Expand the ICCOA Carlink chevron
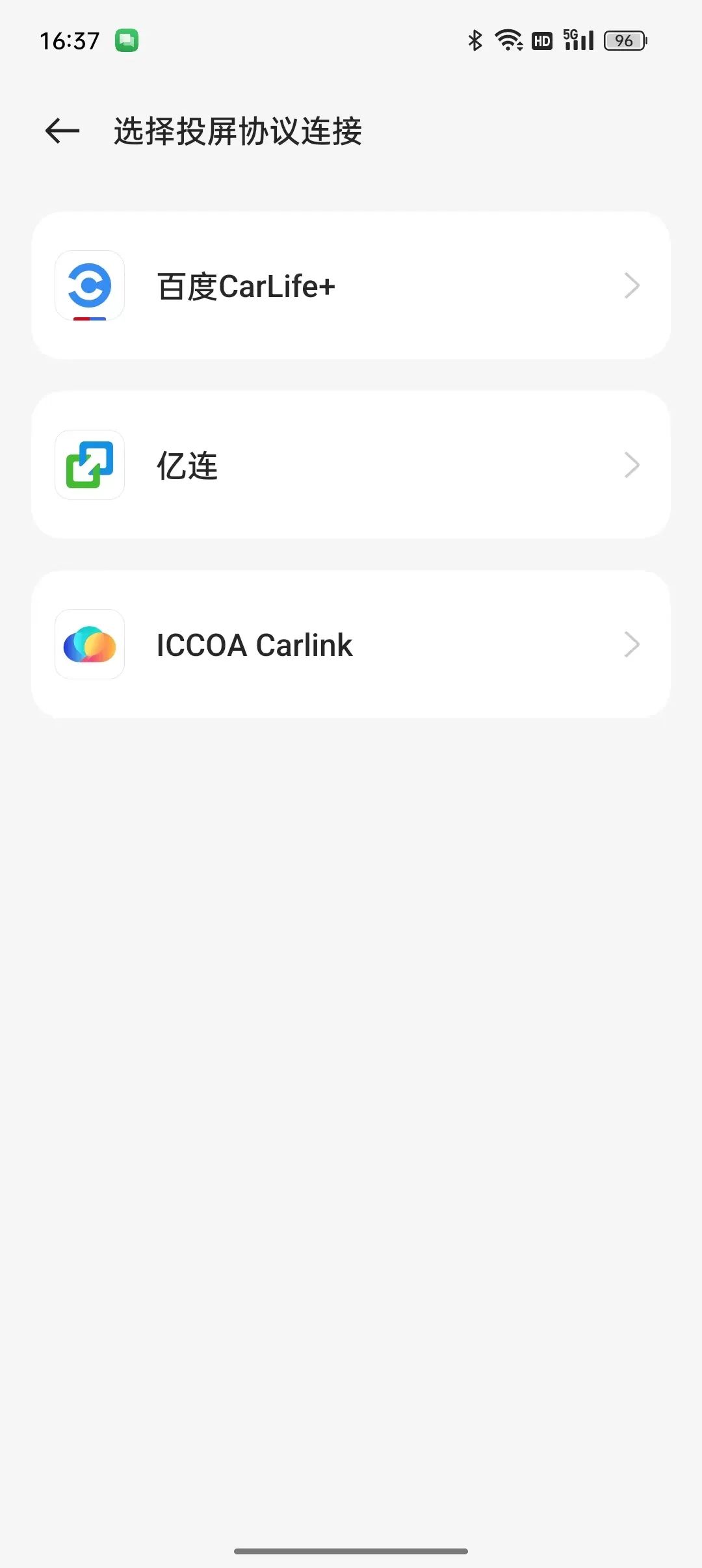The height and width of the screenshot is (1568, 702). click(x=631, y=644)
